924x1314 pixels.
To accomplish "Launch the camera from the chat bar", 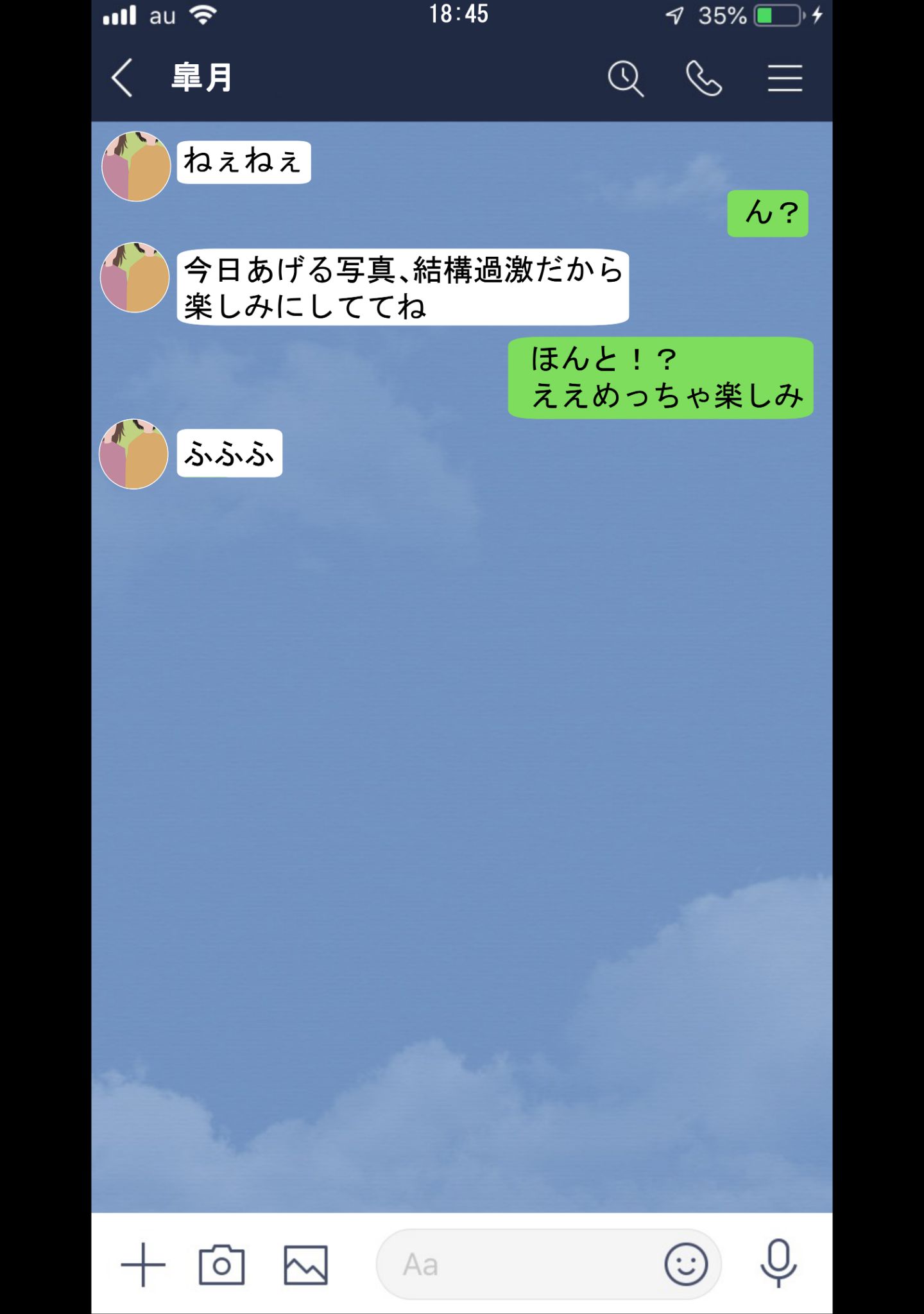I will pos(221,1265).
